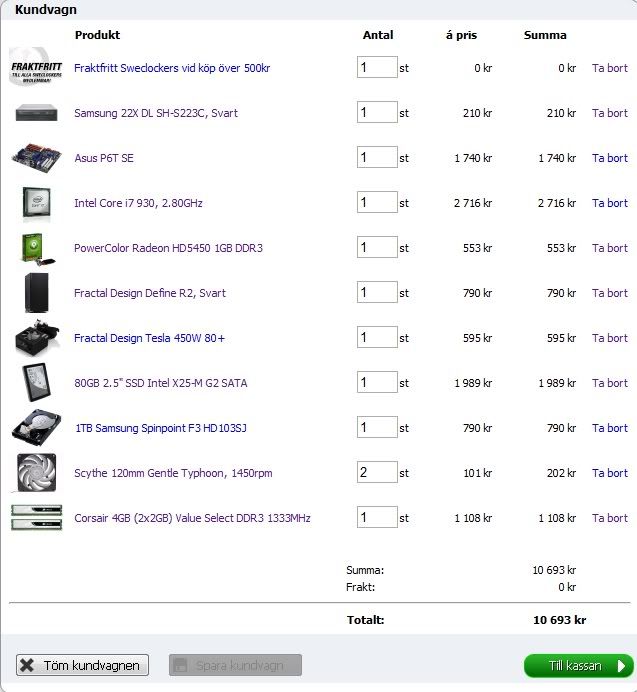The width and height of the screenshot is (637, 692).
Task: Remove PowerColor Radeon HD5450 via Ta bort
Action: 610,248
